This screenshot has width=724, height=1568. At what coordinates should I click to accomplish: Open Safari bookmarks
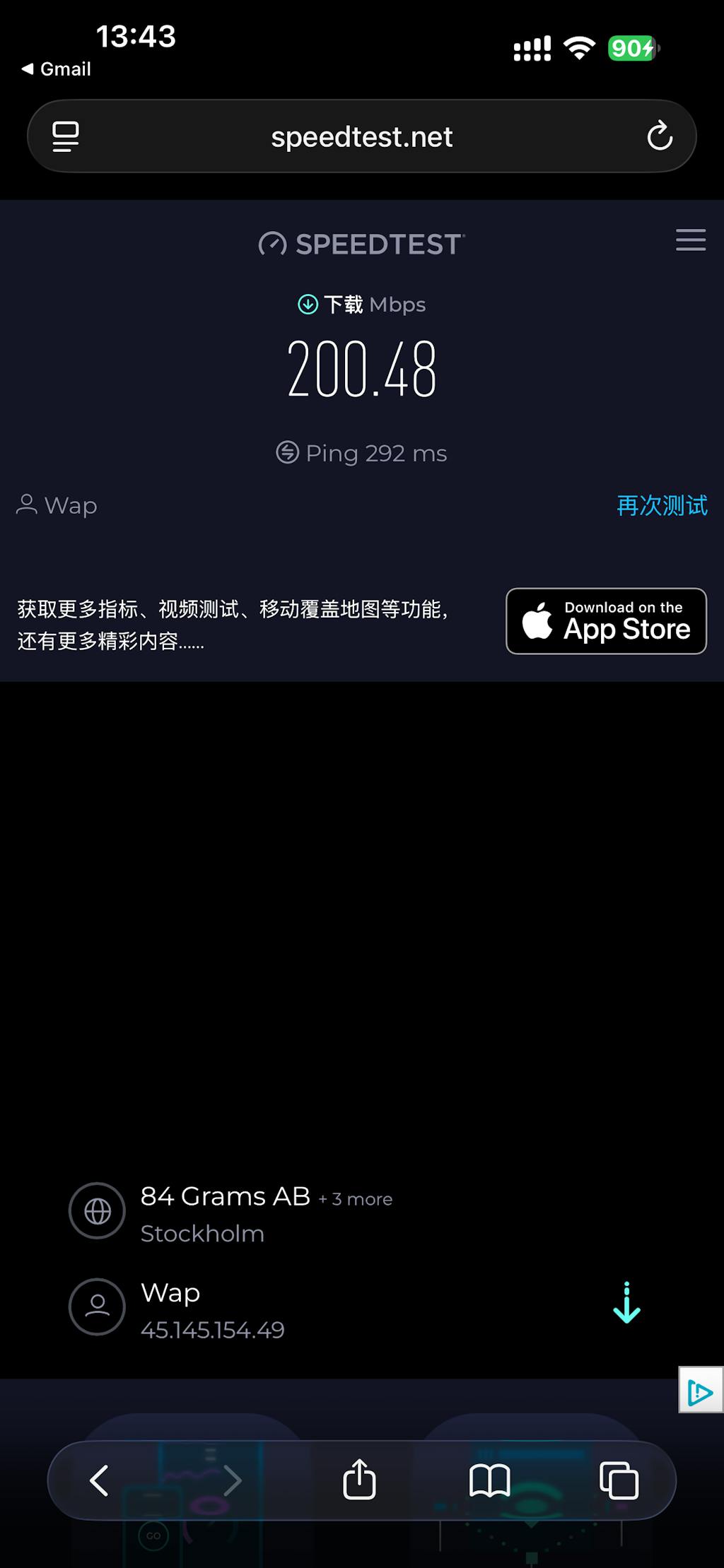[x=489, y=1480]
